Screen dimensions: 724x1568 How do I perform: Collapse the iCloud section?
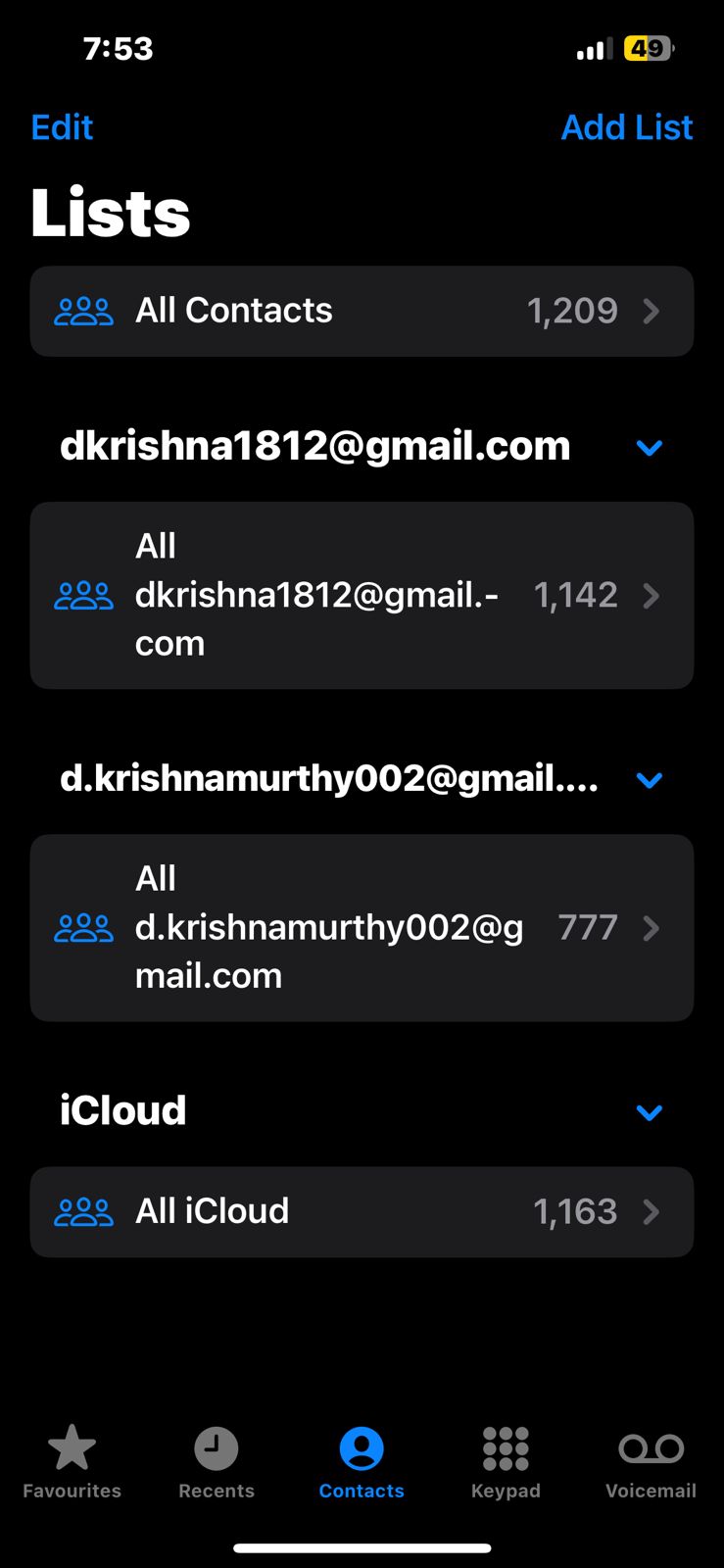pyautogui.click(x=650, y=1112)
